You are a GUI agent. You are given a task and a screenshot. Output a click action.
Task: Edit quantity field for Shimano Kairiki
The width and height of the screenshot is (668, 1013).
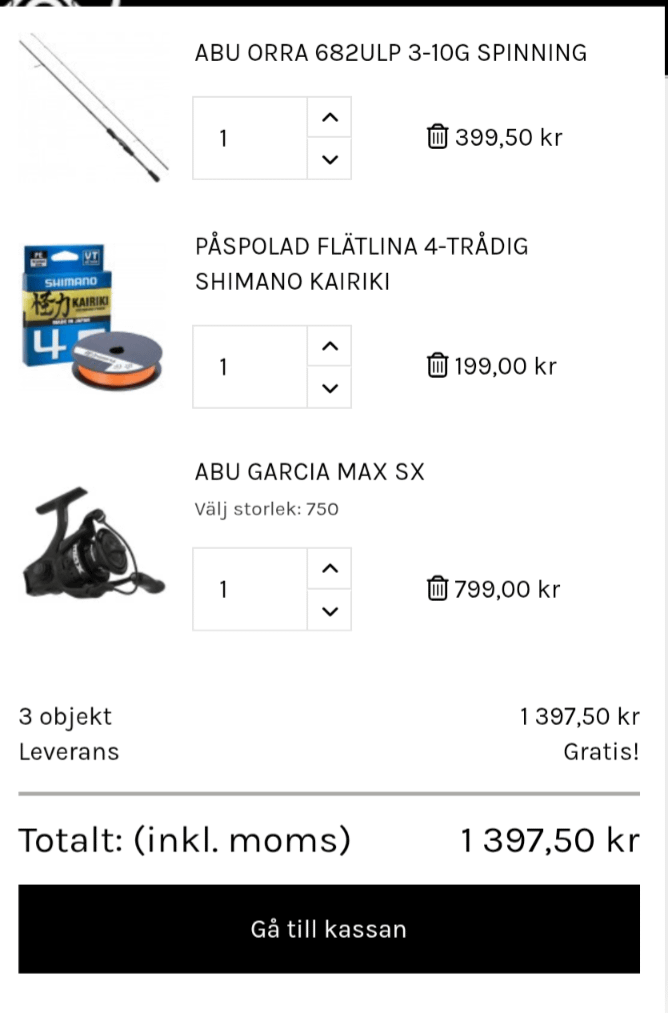pos(249,367)
